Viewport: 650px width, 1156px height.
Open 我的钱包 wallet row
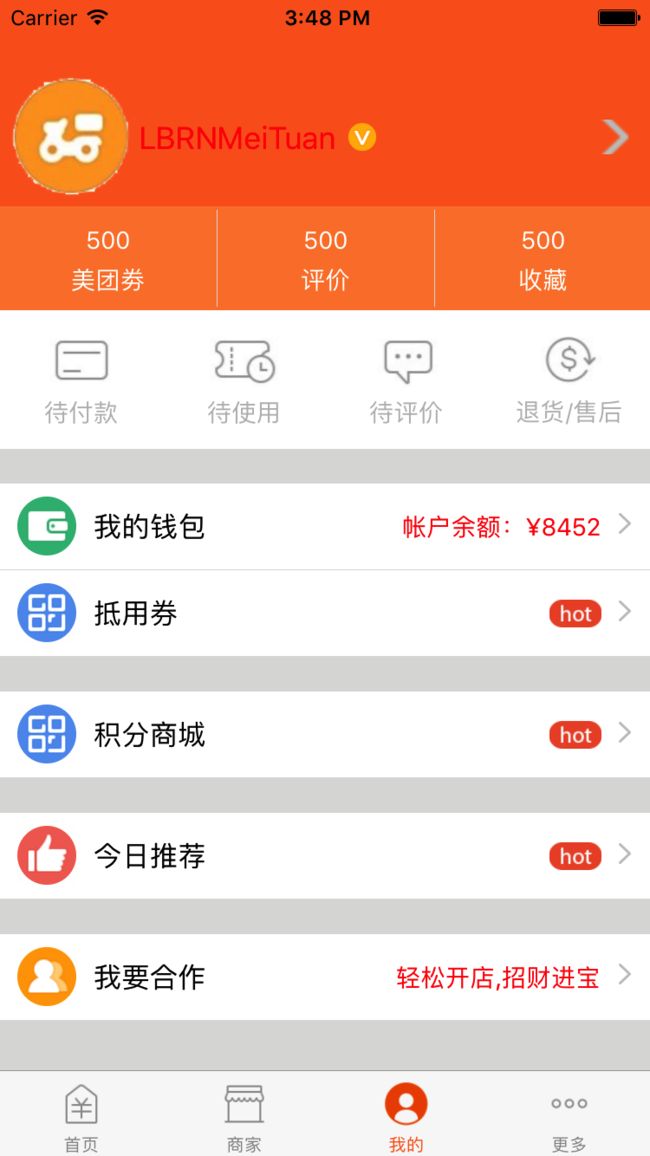click(325, 526)
